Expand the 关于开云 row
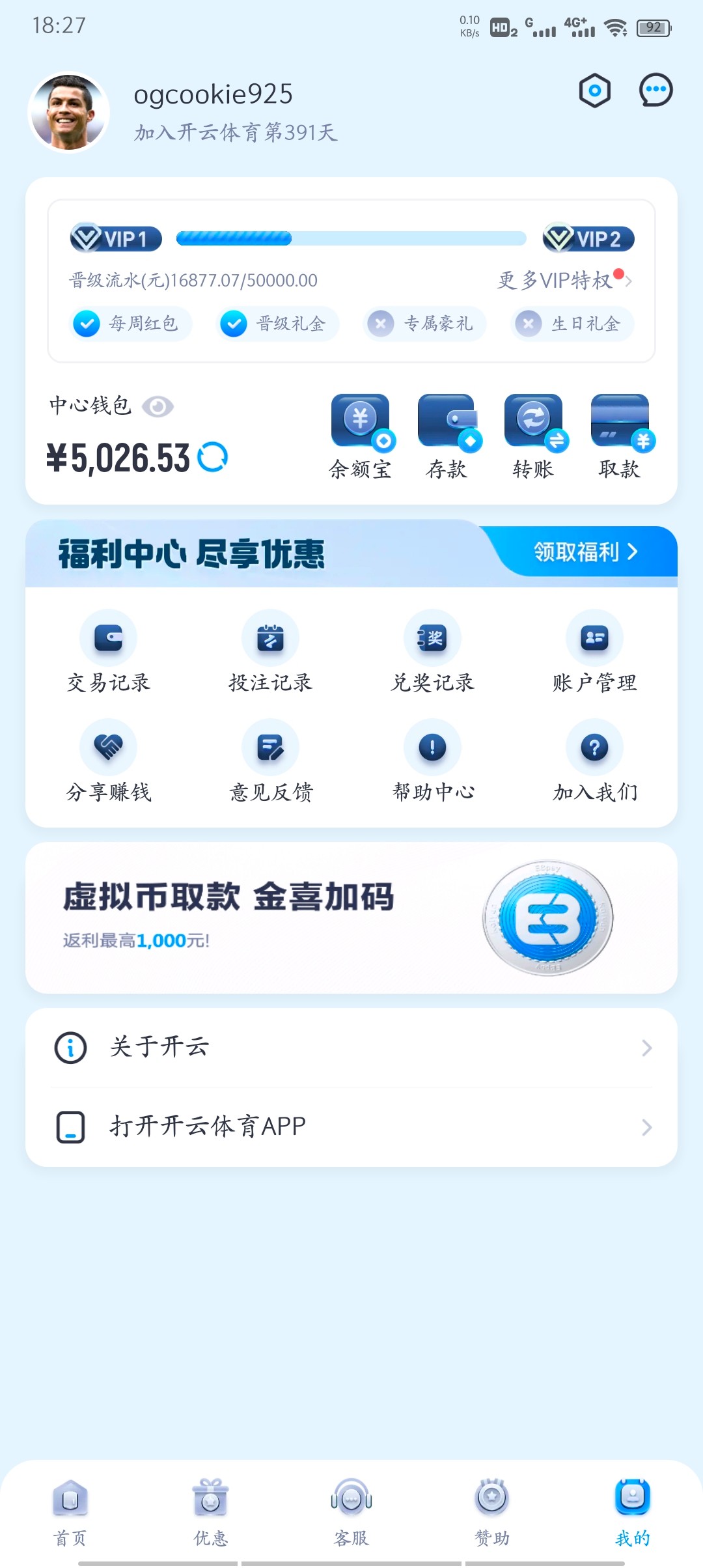Image resolution: width=703 pixels, height=1568 pixels. coord(351,1047)
